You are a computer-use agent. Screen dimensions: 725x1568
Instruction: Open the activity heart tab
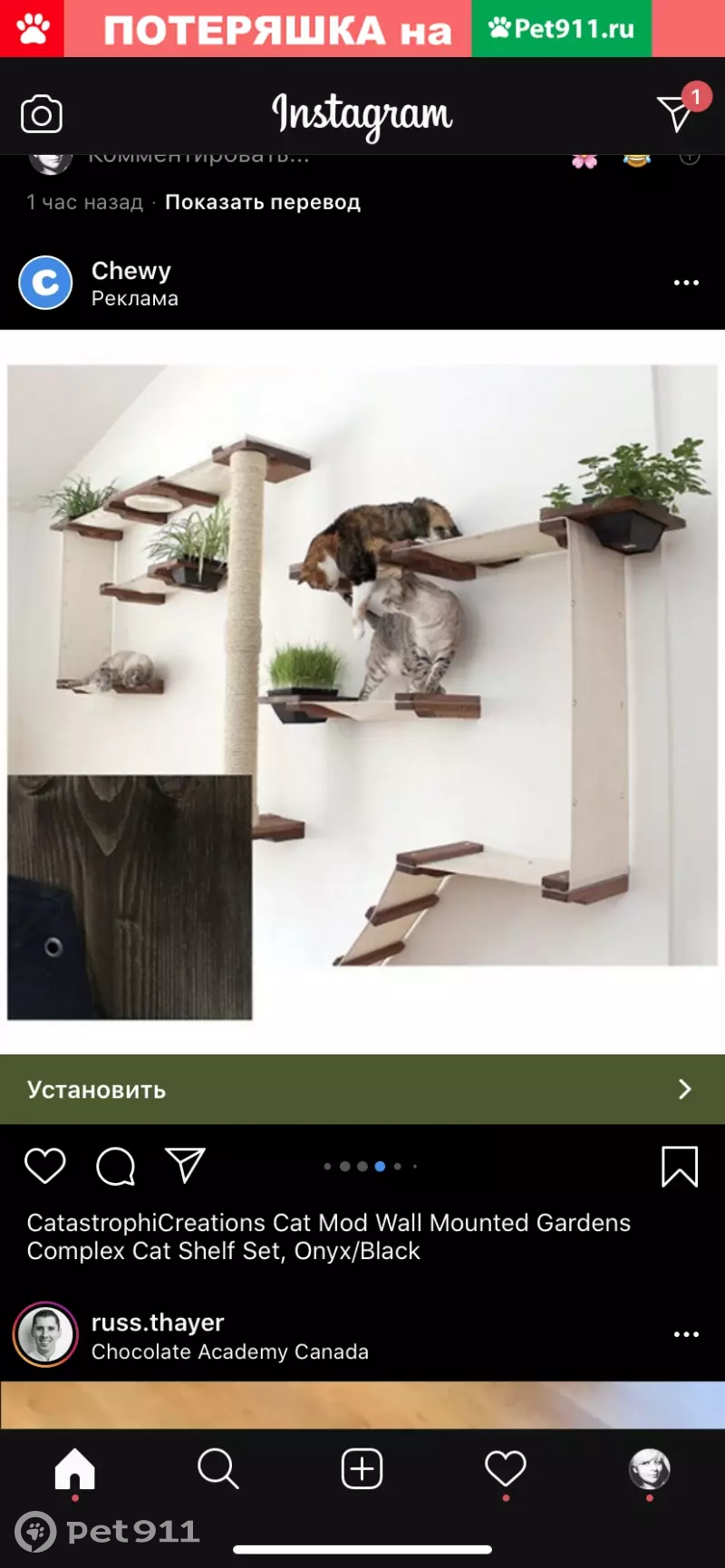[x=505, y=1468]
